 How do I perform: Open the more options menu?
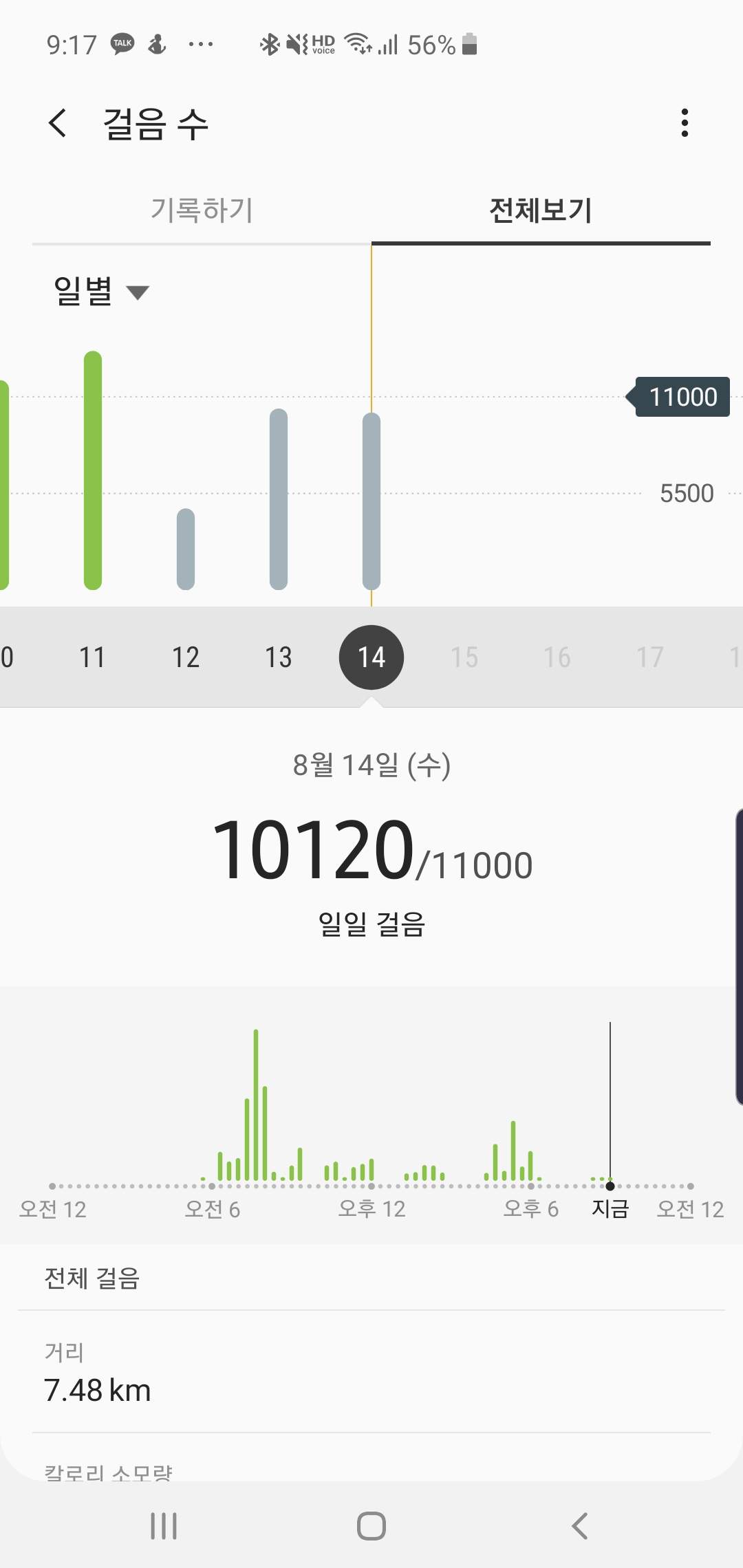tap(684, 123)
